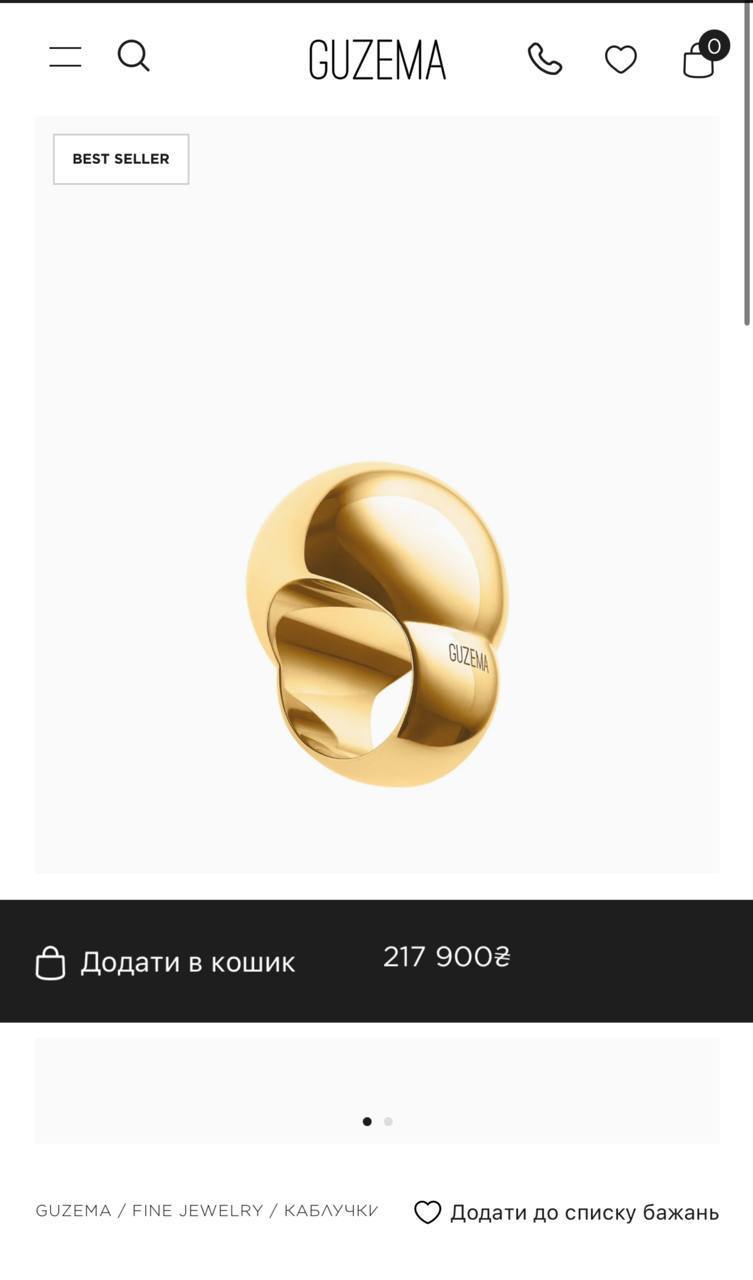
Task: Add the ring to cart (Додати в кошик)
Action: click(166, 962)
